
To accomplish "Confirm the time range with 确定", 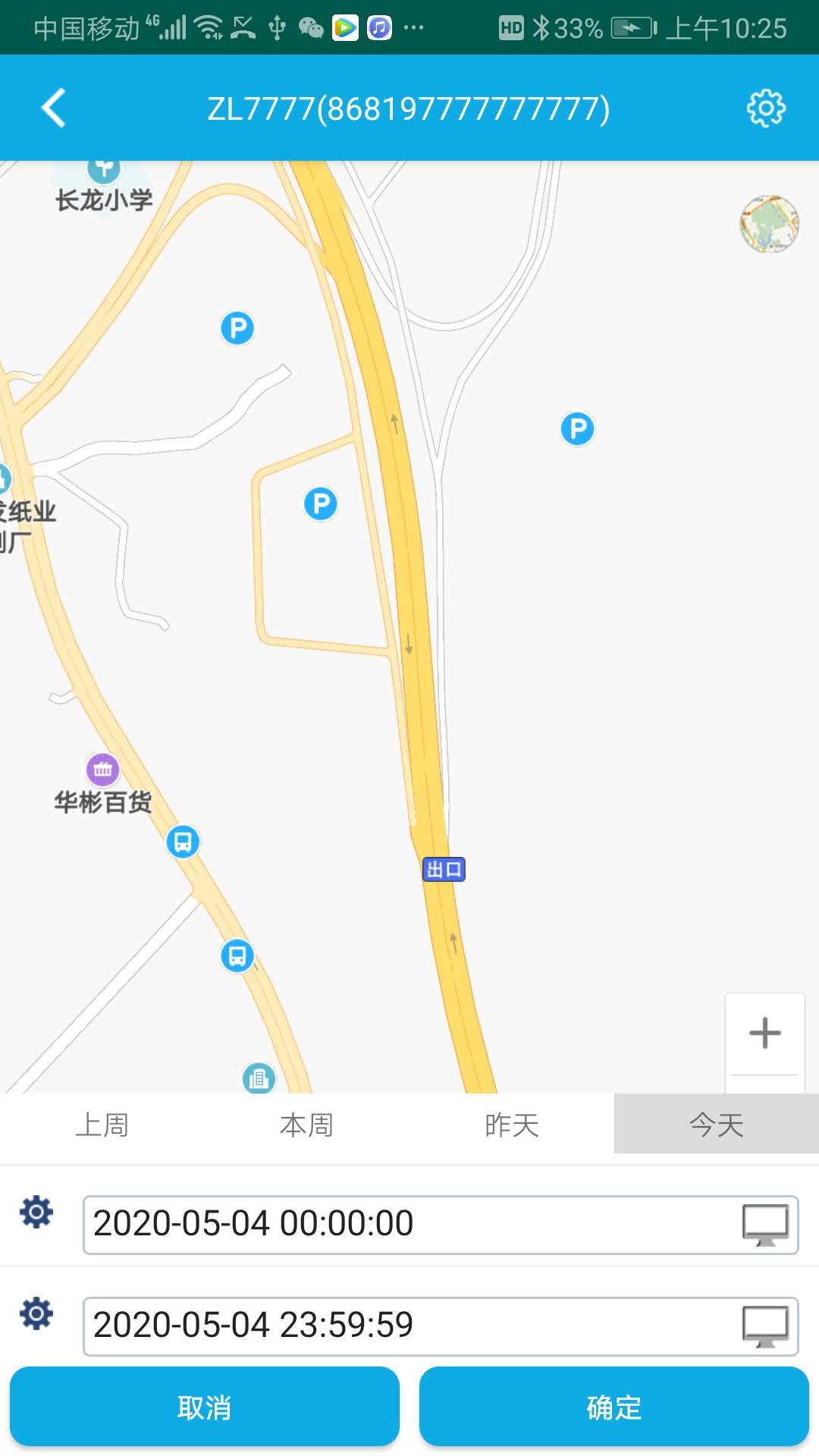I will pos(614,1407).
